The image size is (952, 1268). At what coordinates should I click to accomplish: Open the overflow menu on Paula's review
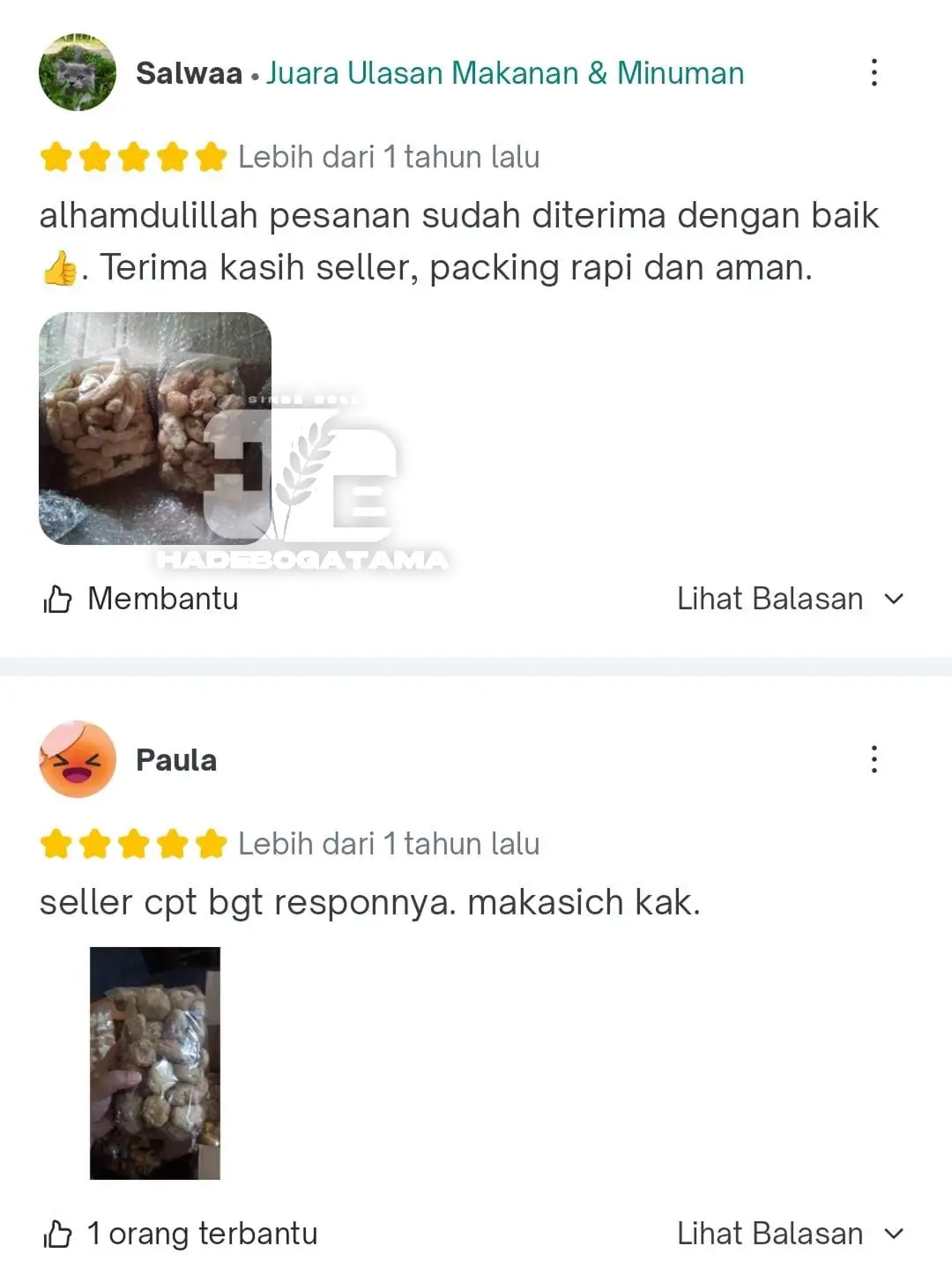pos(874,758)
